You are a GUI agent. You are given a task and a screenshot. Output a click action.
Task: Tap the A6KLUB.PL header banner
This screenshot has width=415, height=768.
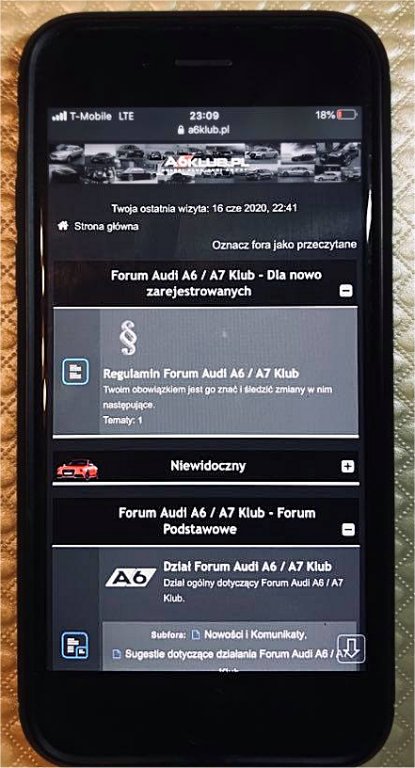(205, 163)
